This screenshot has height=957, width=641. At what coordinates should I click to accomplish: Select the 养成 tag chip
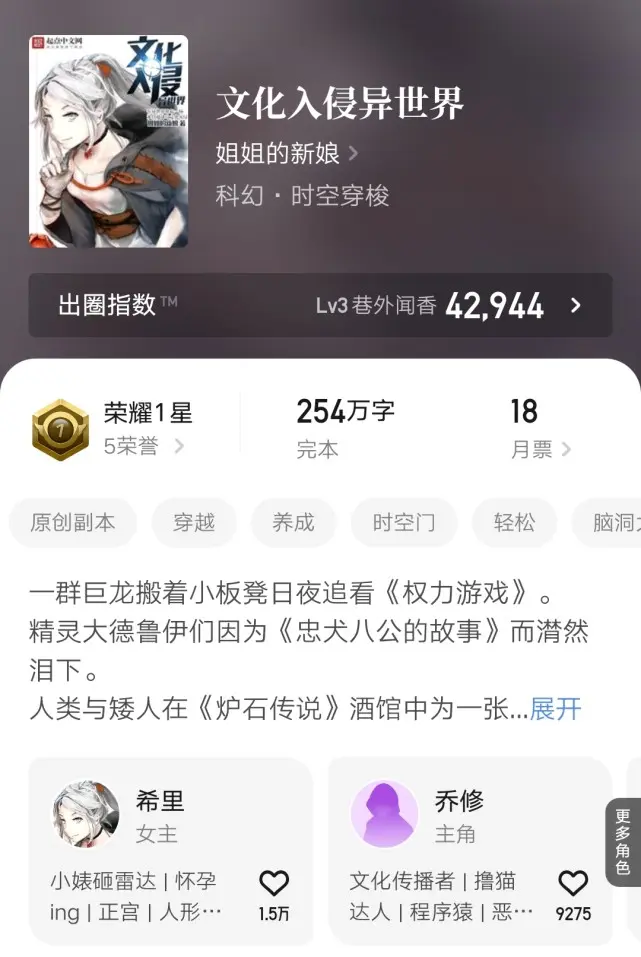click(x=293, y=522)
